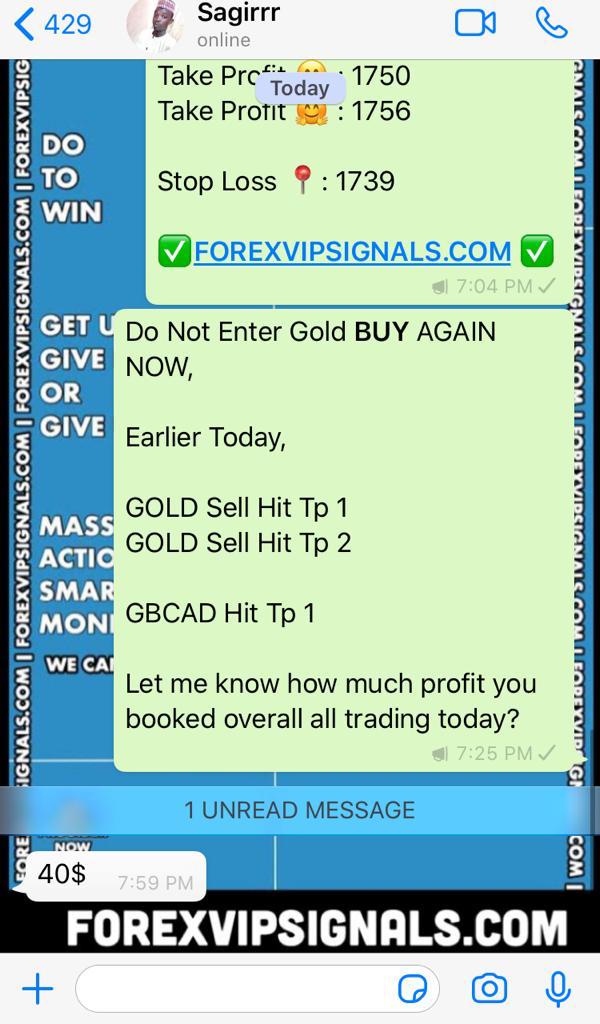Tap the microphone to record a voice message

pos(558,989)
